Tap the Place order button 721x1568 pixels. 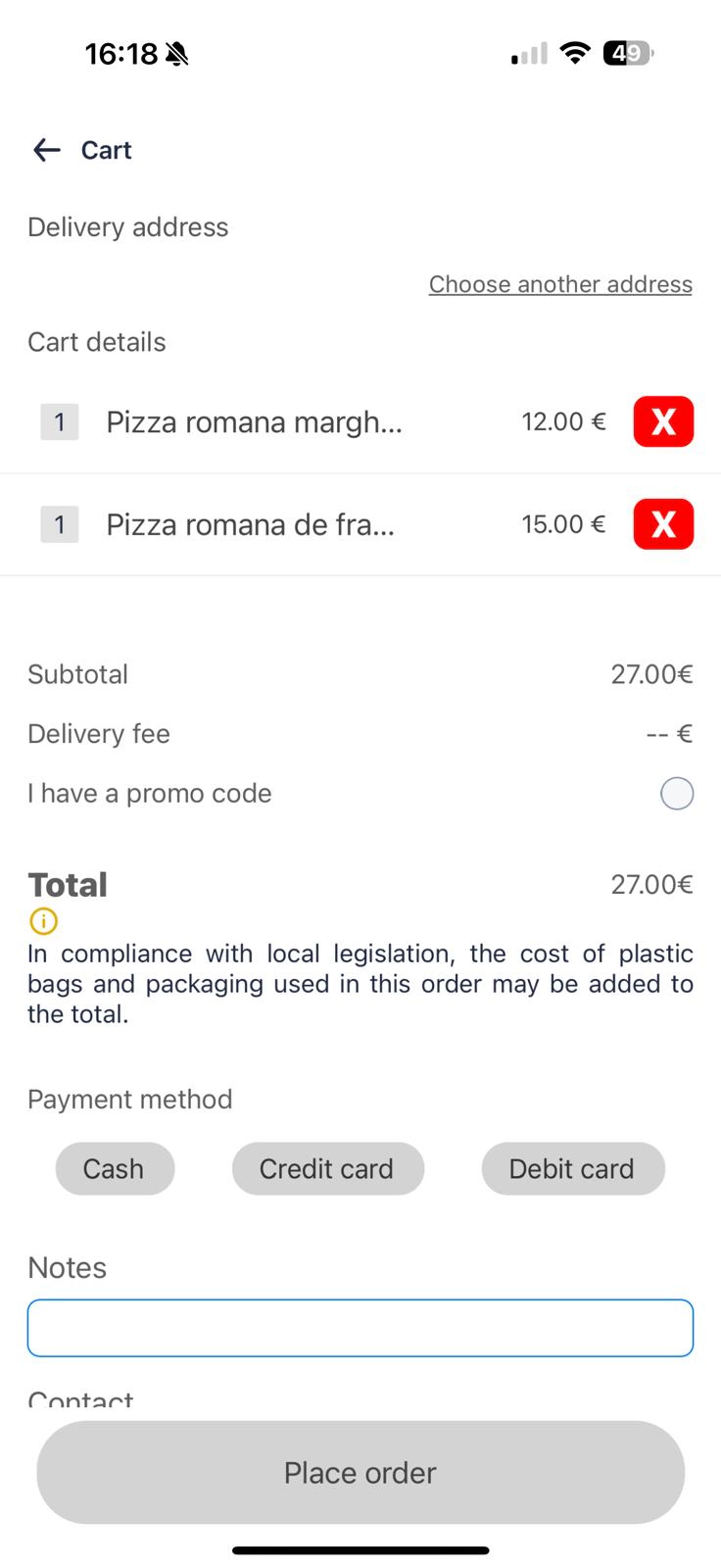[x=360, y=1472]
